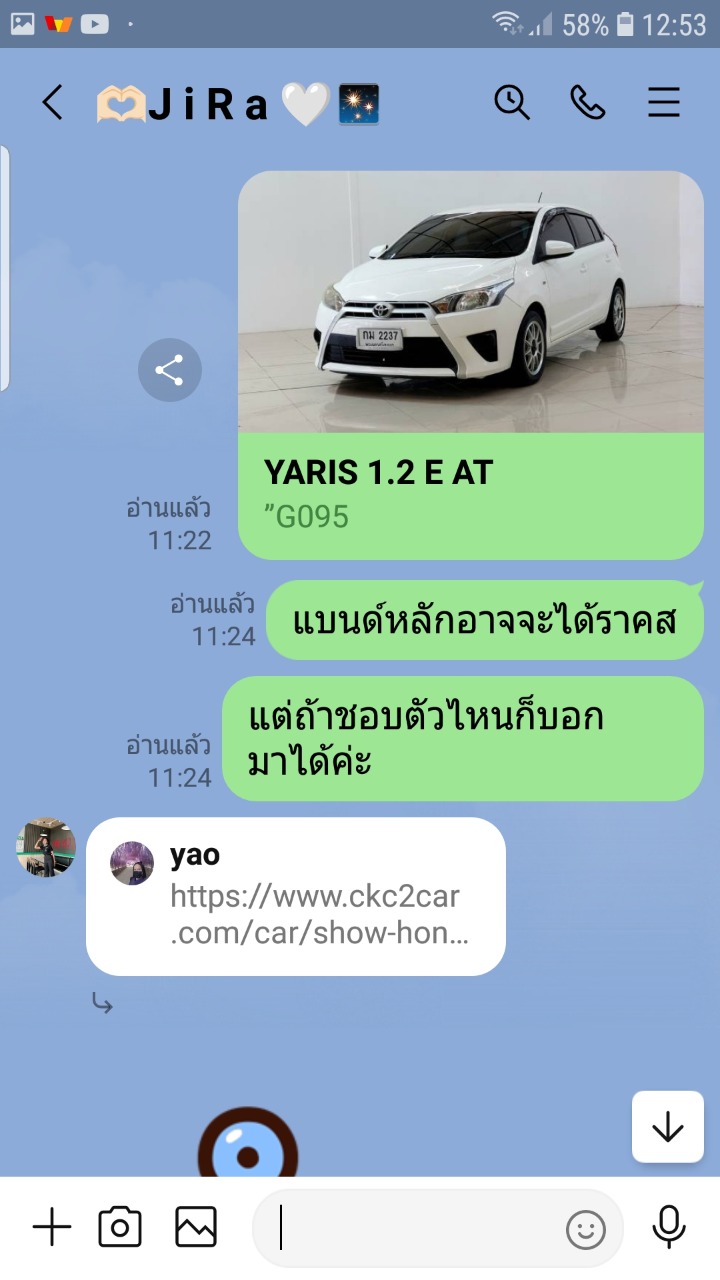This screenshot has width=720, height=1280.
Task: Open the YARIS 1.2 E AT car card
Action: point(470,365)
